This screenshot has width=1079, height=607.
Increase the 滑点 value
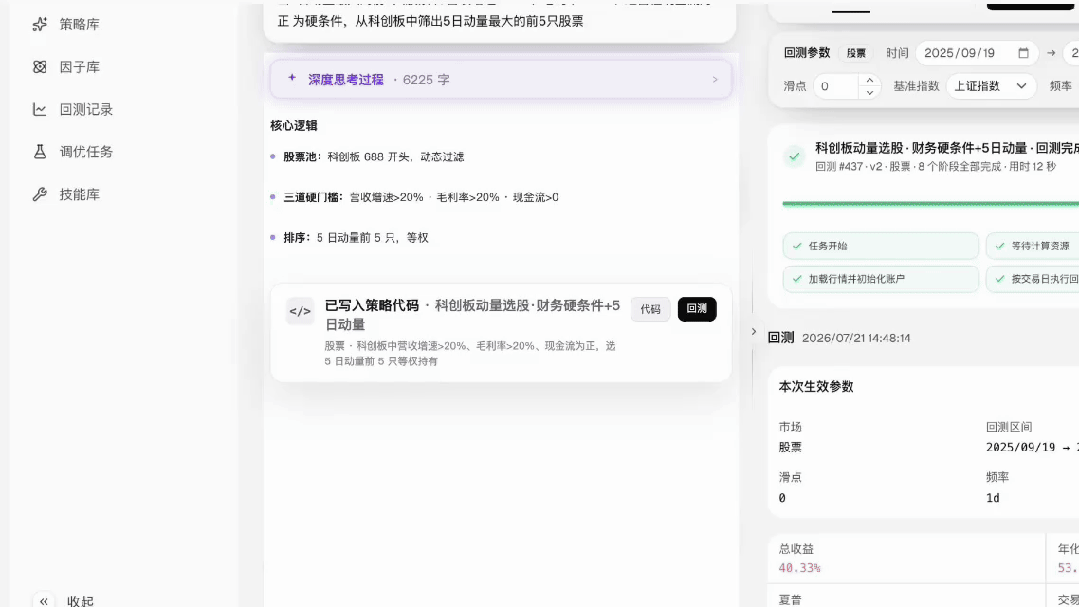coord(870,80)
